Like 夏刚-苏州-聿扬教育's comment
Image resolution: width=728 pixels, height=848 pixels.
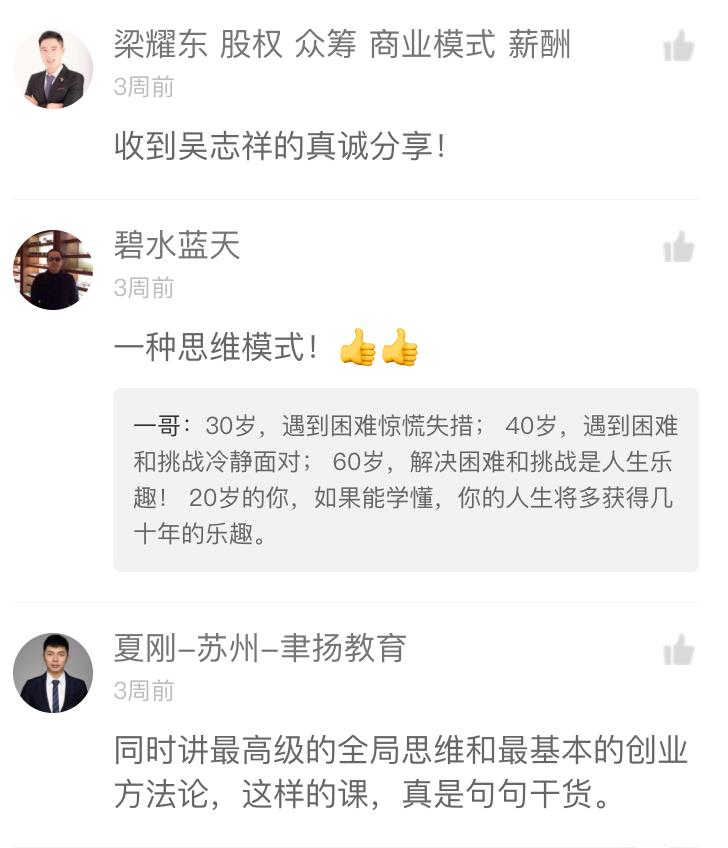tap(679, 650)
